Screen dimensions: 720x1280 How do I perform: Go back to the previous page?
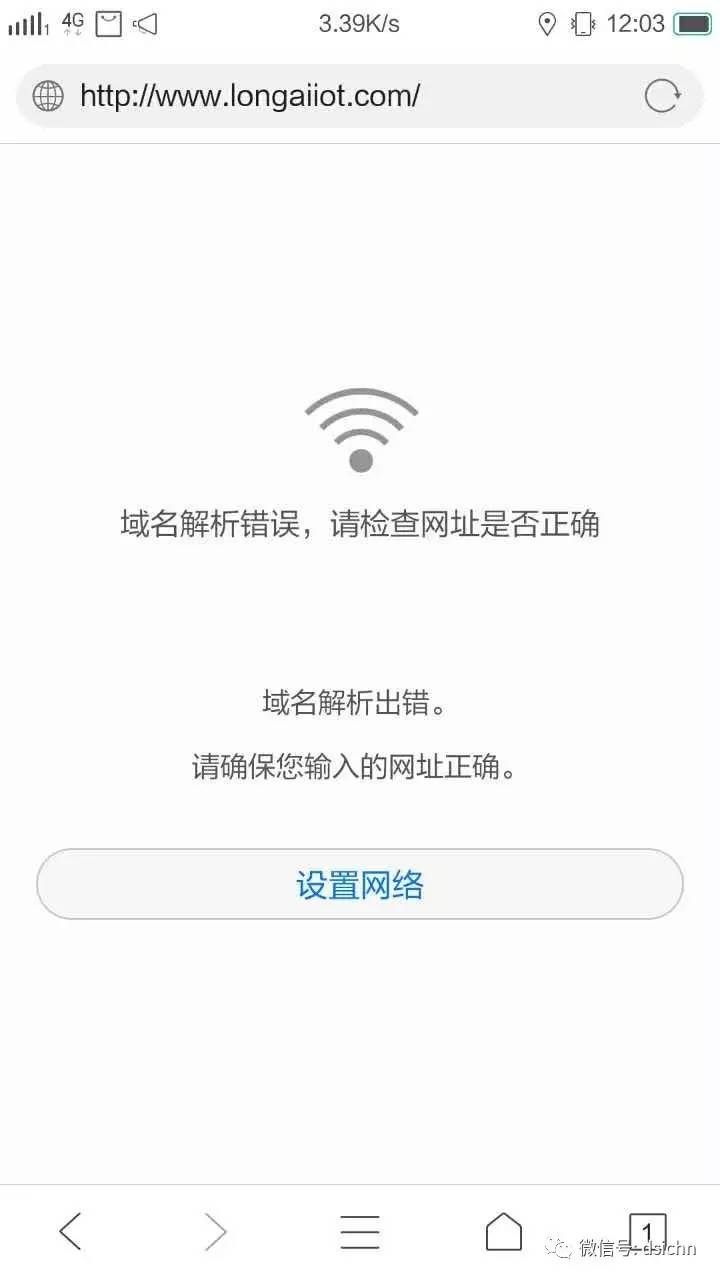pyautogui.click(x=70, y=1231)
